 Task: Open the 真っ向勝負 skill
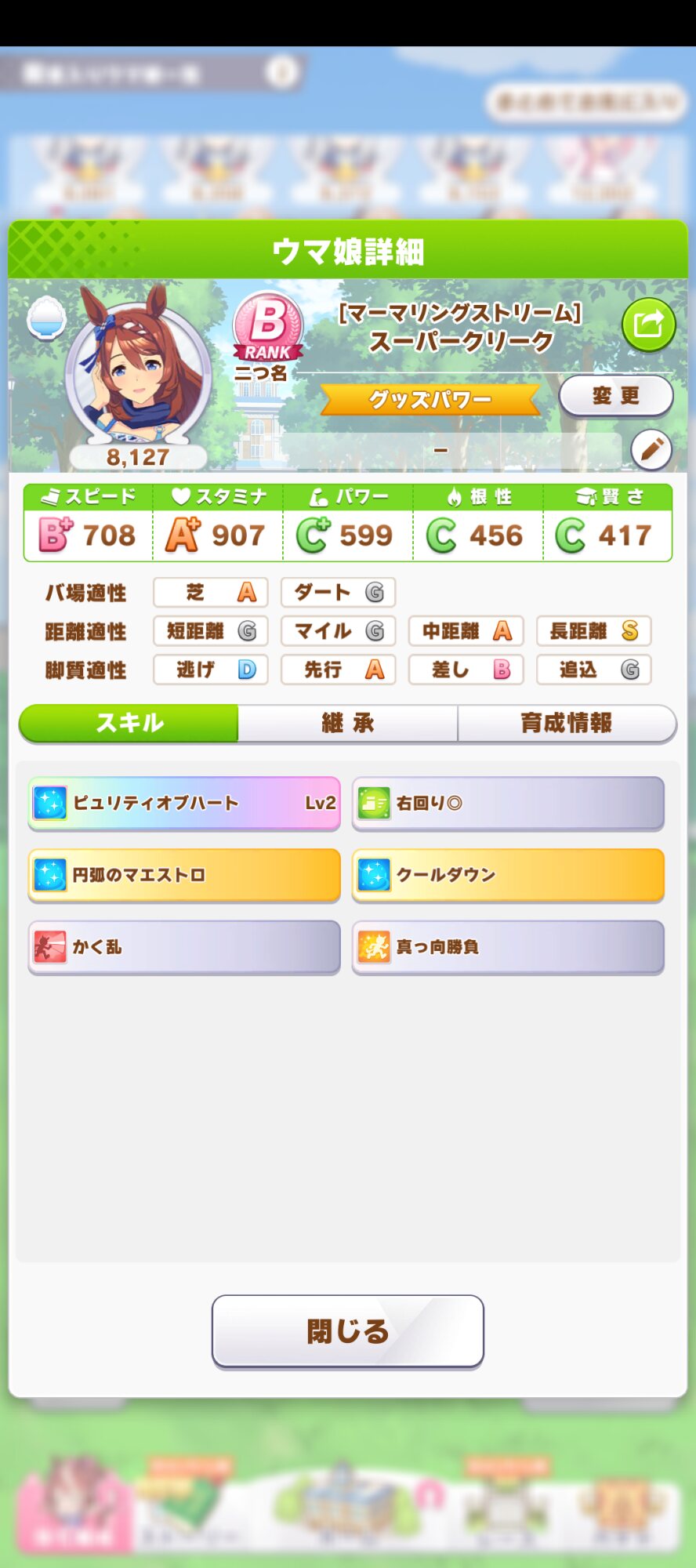pos(508,947)
